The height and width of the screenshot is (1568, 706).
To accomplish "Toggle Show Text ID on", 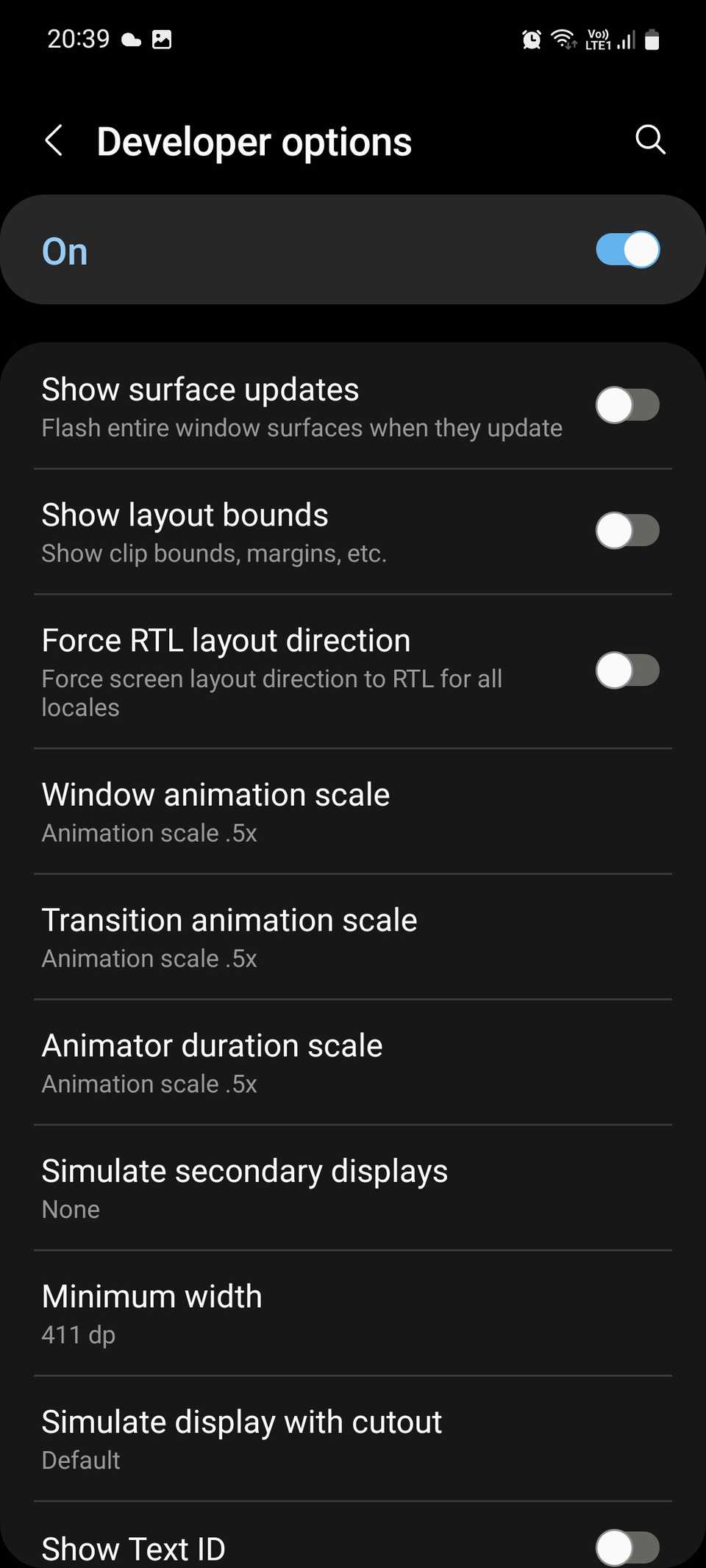I will click(x=628, y=1547).
